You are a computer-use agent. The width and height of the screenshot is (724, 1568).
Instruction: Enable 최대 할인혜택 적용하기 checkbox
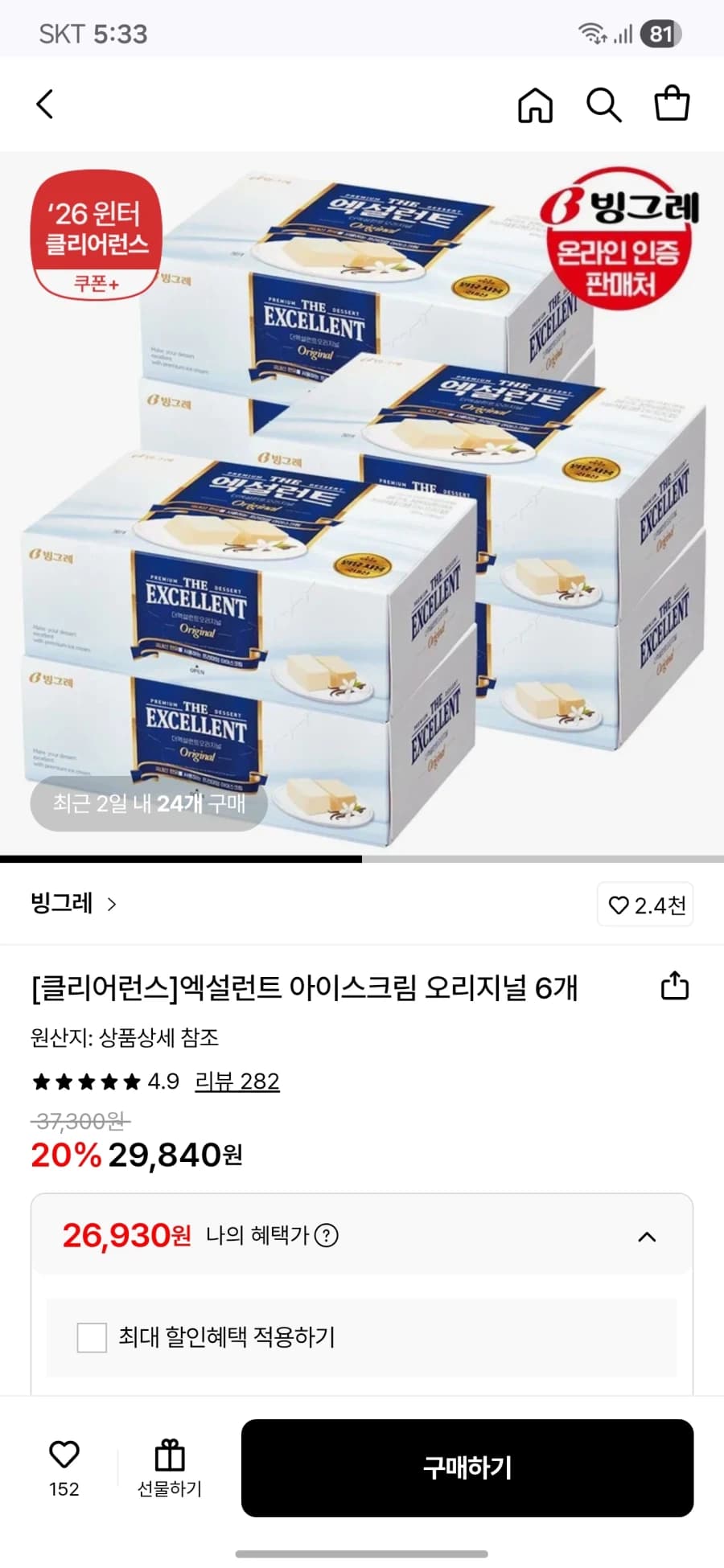[91, 1337]
